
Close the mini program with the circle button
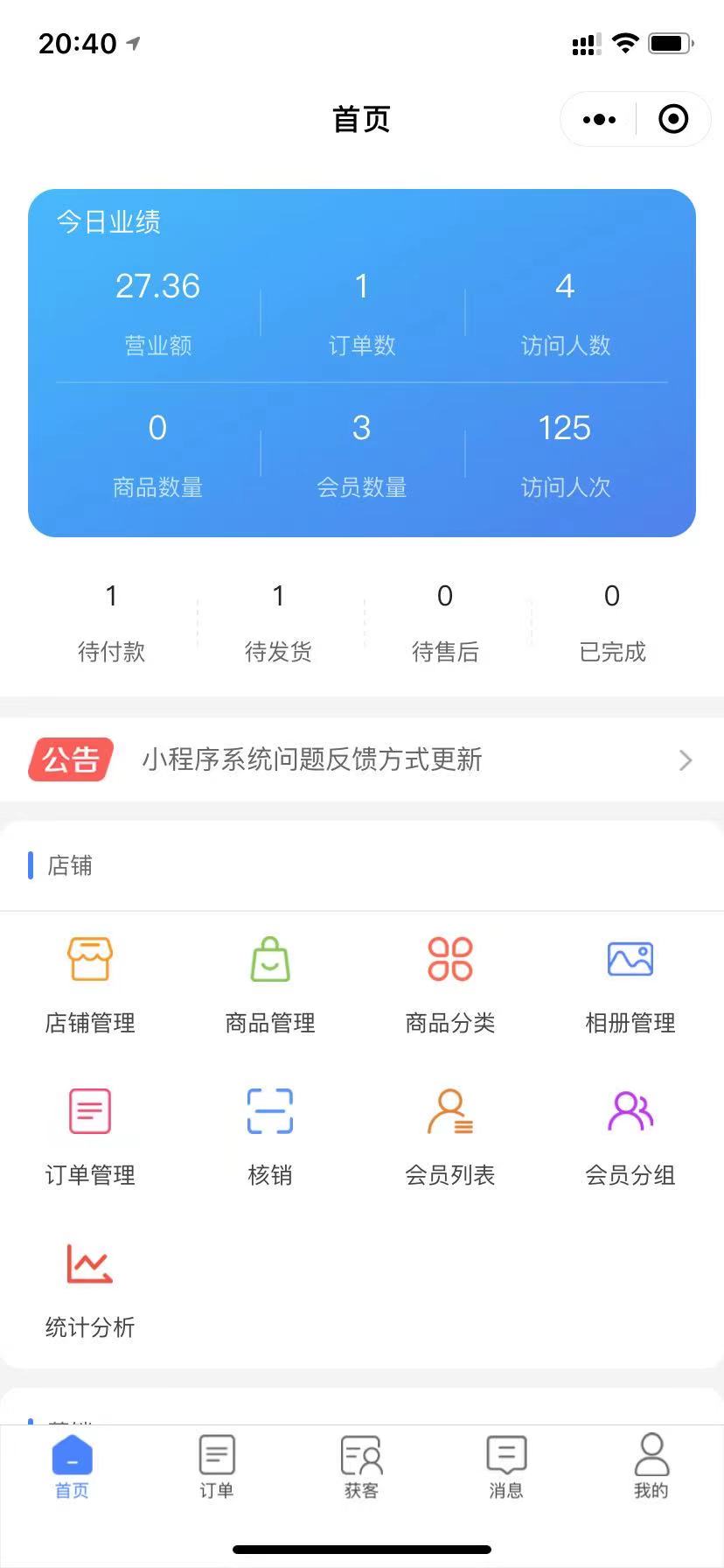coord(673,119)
